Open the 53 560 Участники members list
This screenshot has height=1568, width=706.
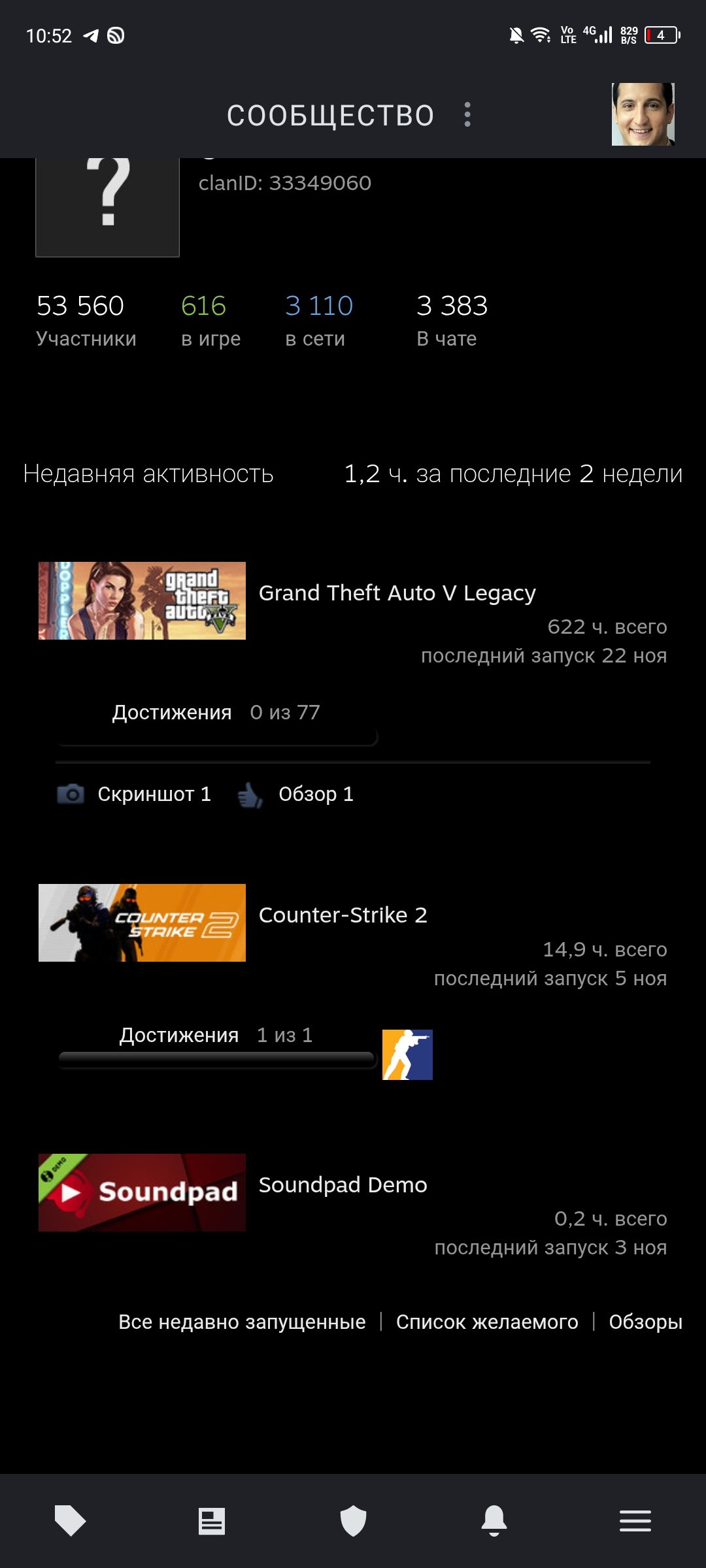(x=86, y=320)
